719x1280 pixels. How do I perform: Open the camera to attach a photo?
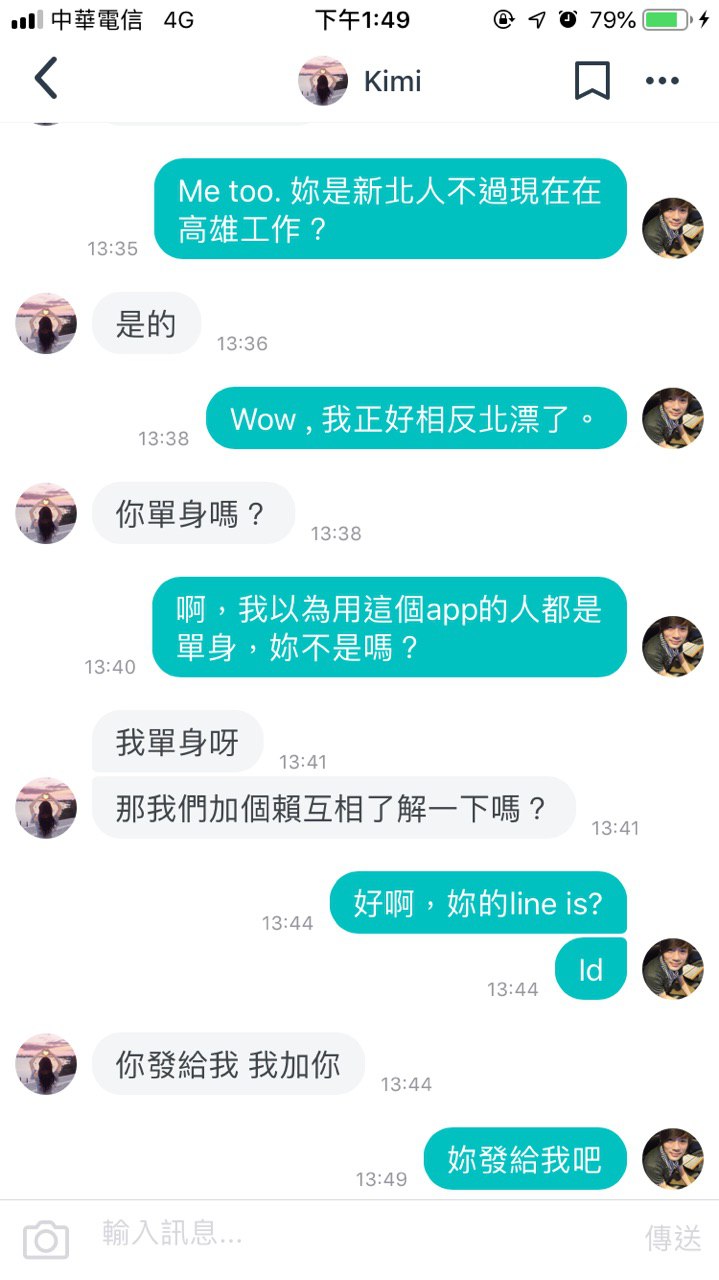point(46,1240)
